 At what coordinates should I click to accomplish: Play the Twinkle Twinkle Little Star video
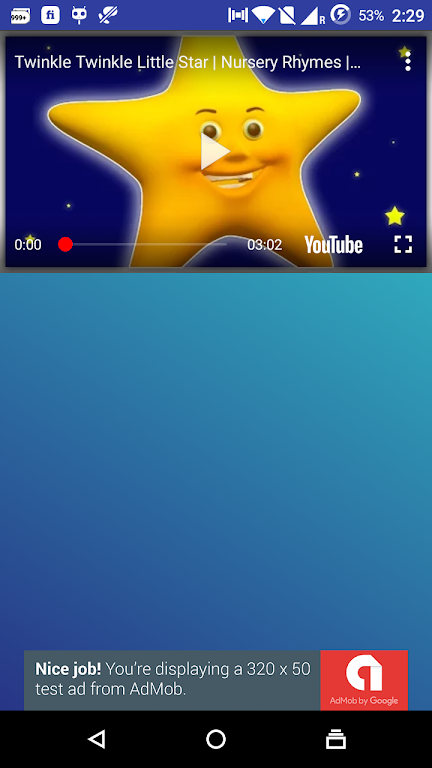coord(216,152)
